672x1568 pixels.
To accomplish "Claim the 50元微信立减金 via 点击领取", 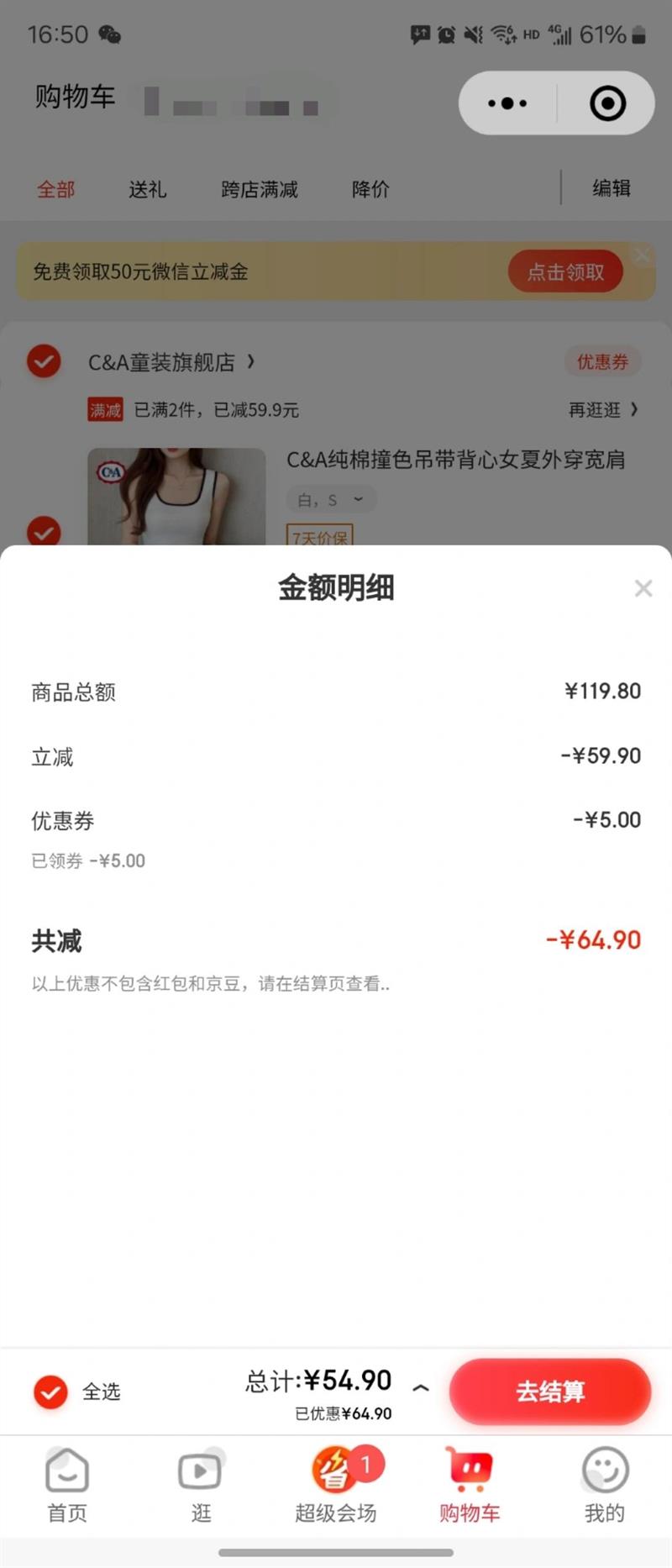I will [x=565, y=271].
